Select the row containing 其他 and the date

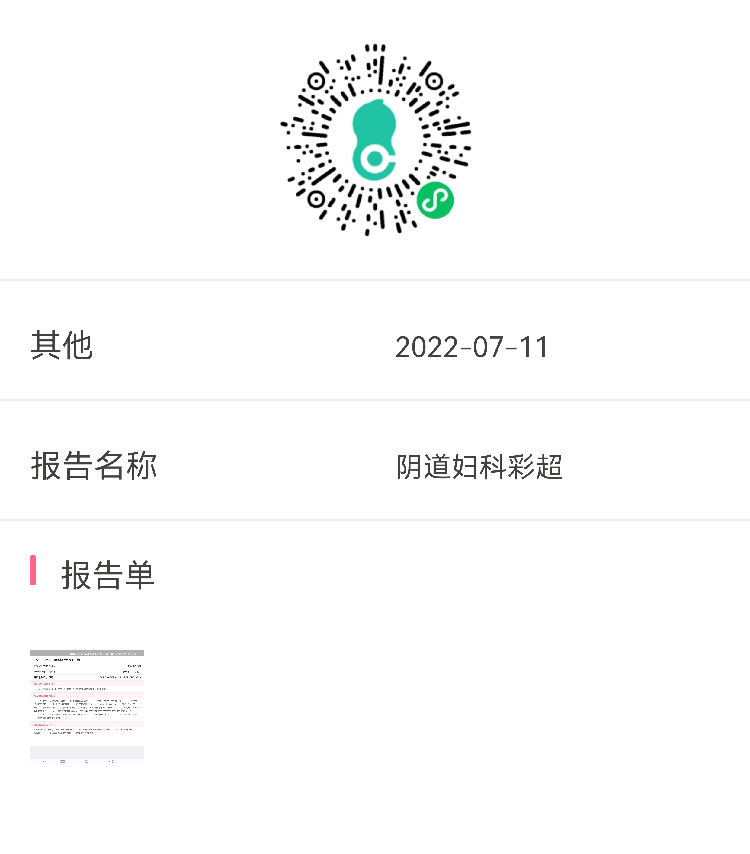(375, 346)
